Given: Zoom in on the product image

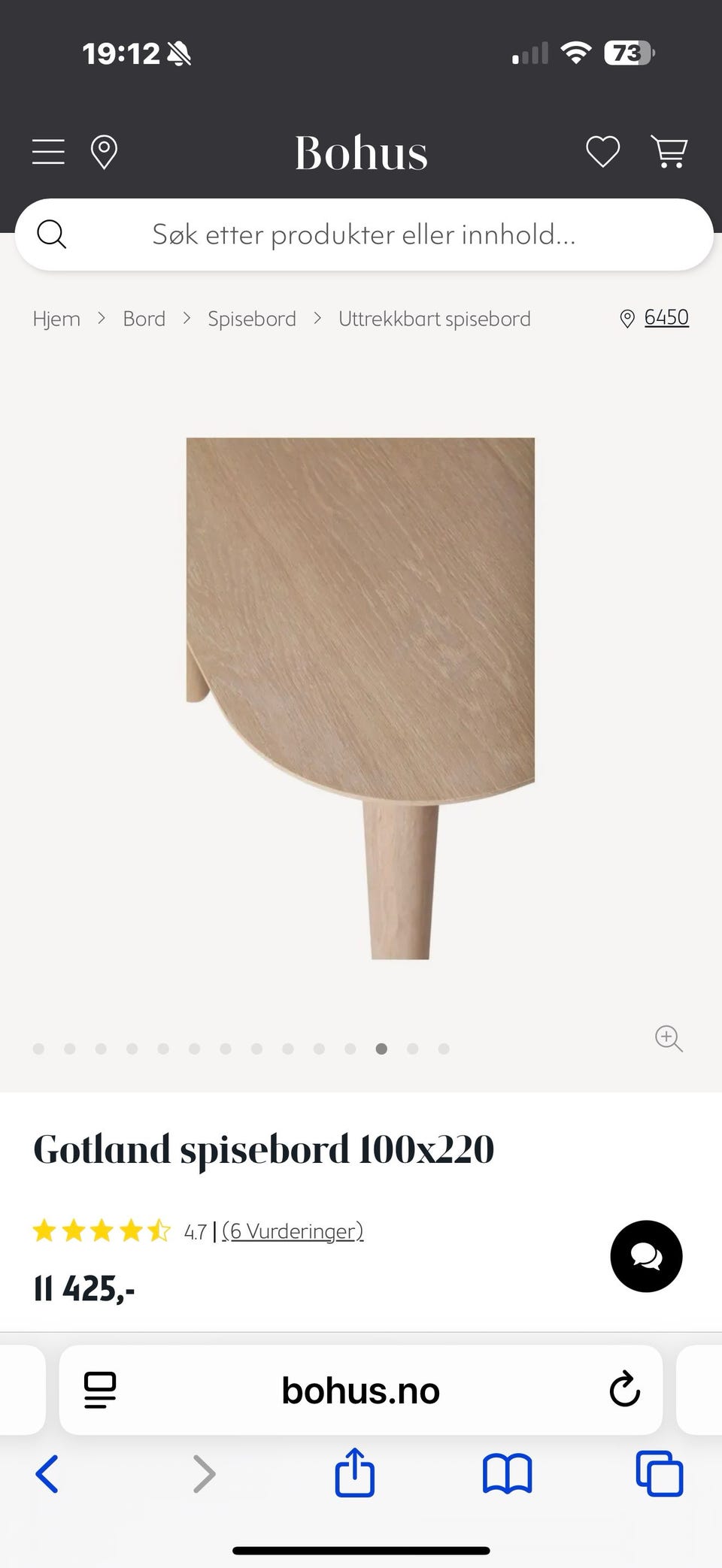Looking at the screenshot, I should [x=669, y=1038].
